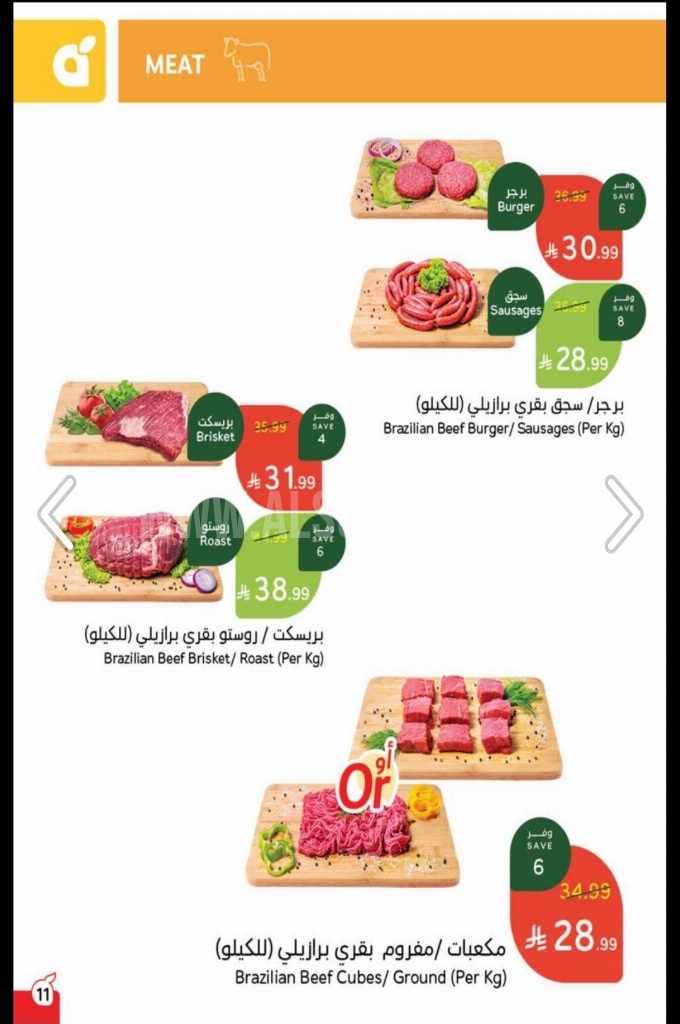The width and height of the screenshot is (680, 1024).
Task: Go to the next flyer page
Action: (623, 513)
